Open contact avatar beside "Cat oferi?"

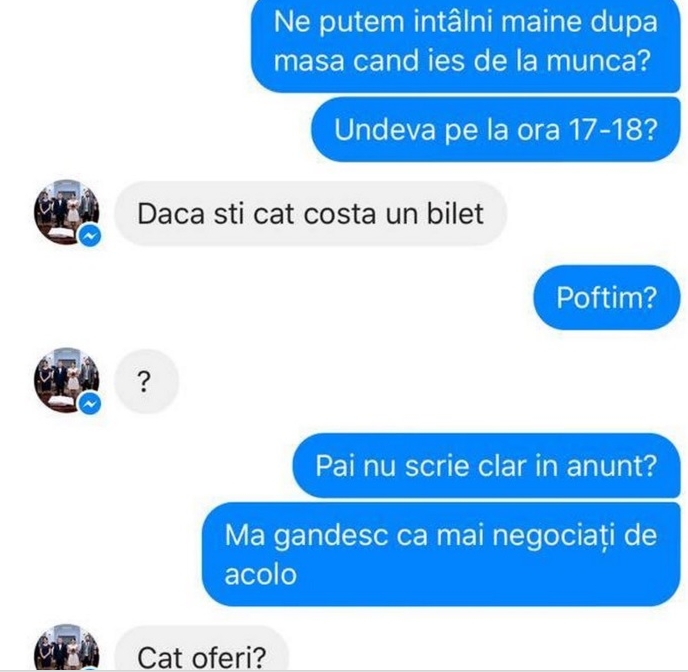click(67, 648)
